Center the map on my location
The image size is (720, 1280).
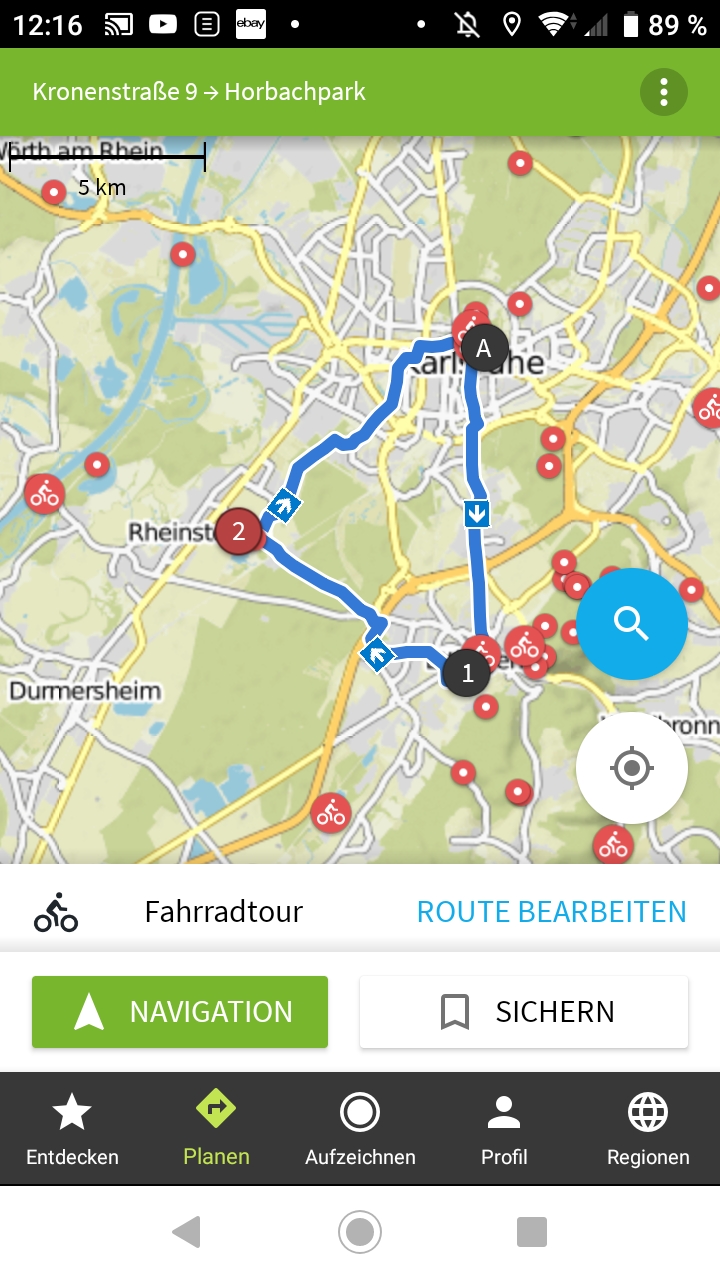pos(632,768)
